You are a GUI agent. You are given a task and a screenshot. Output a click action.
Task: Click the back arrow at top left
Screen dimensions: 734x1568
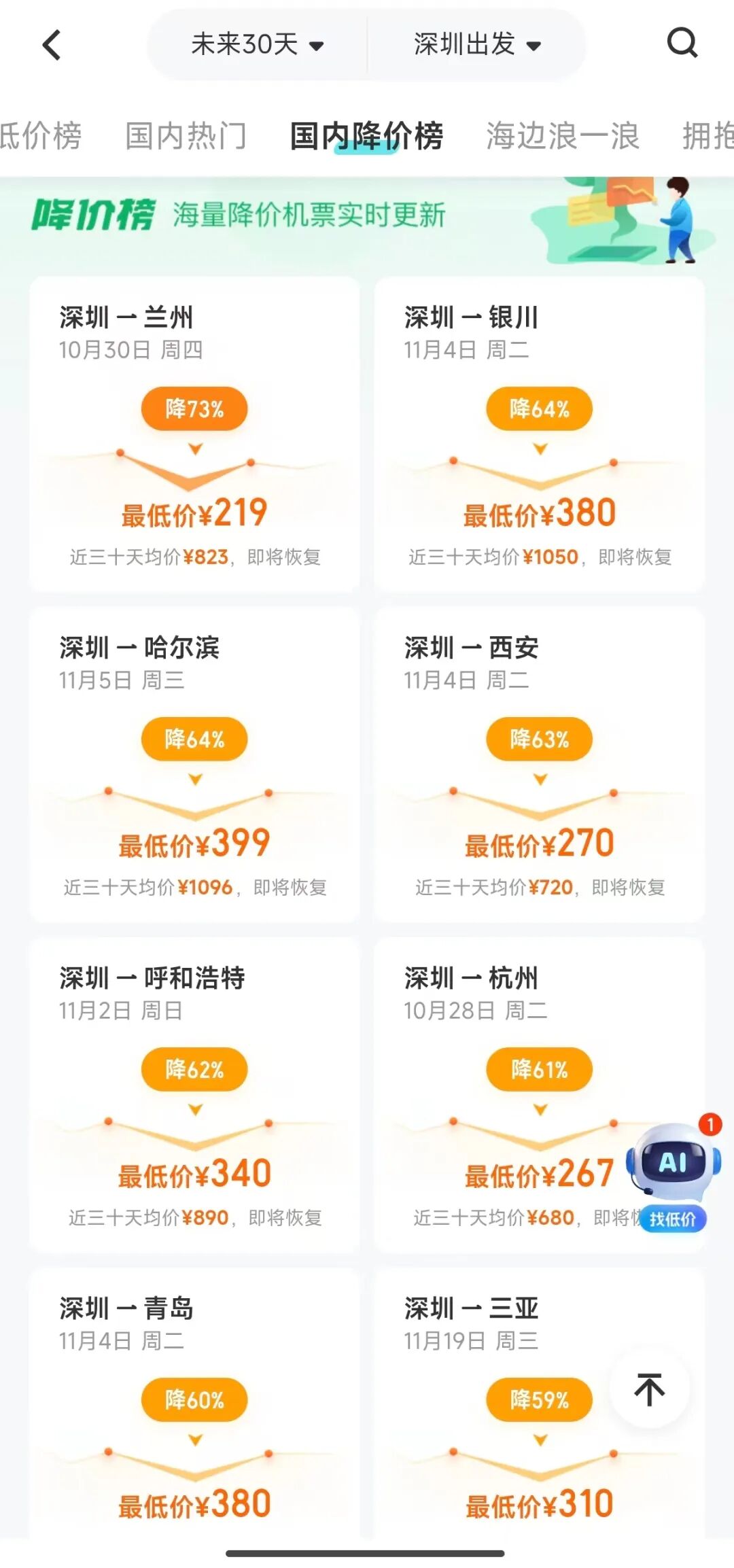[x=53, y=43]
